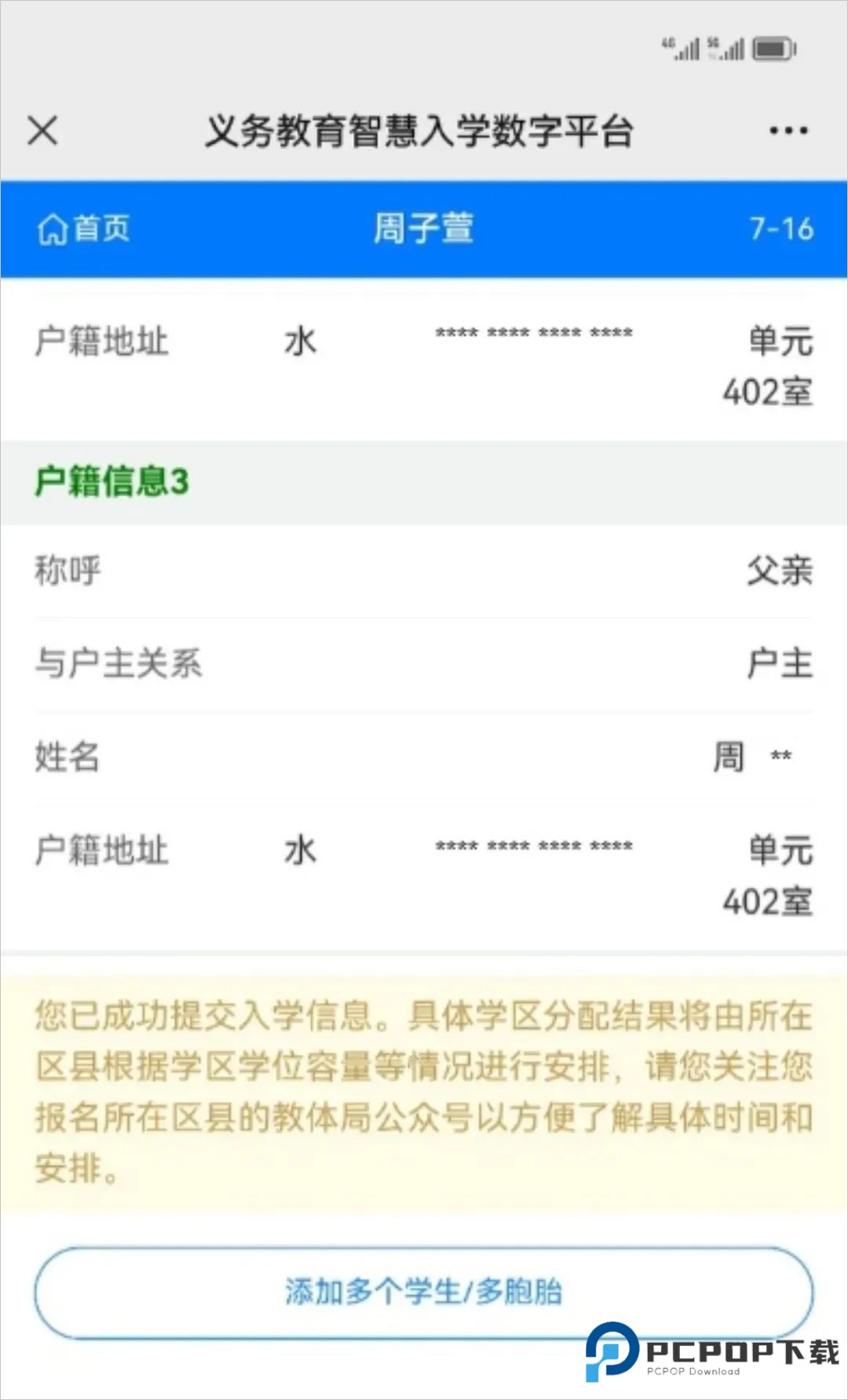Open the three-dot more options menu

click(x=788, y=131)
